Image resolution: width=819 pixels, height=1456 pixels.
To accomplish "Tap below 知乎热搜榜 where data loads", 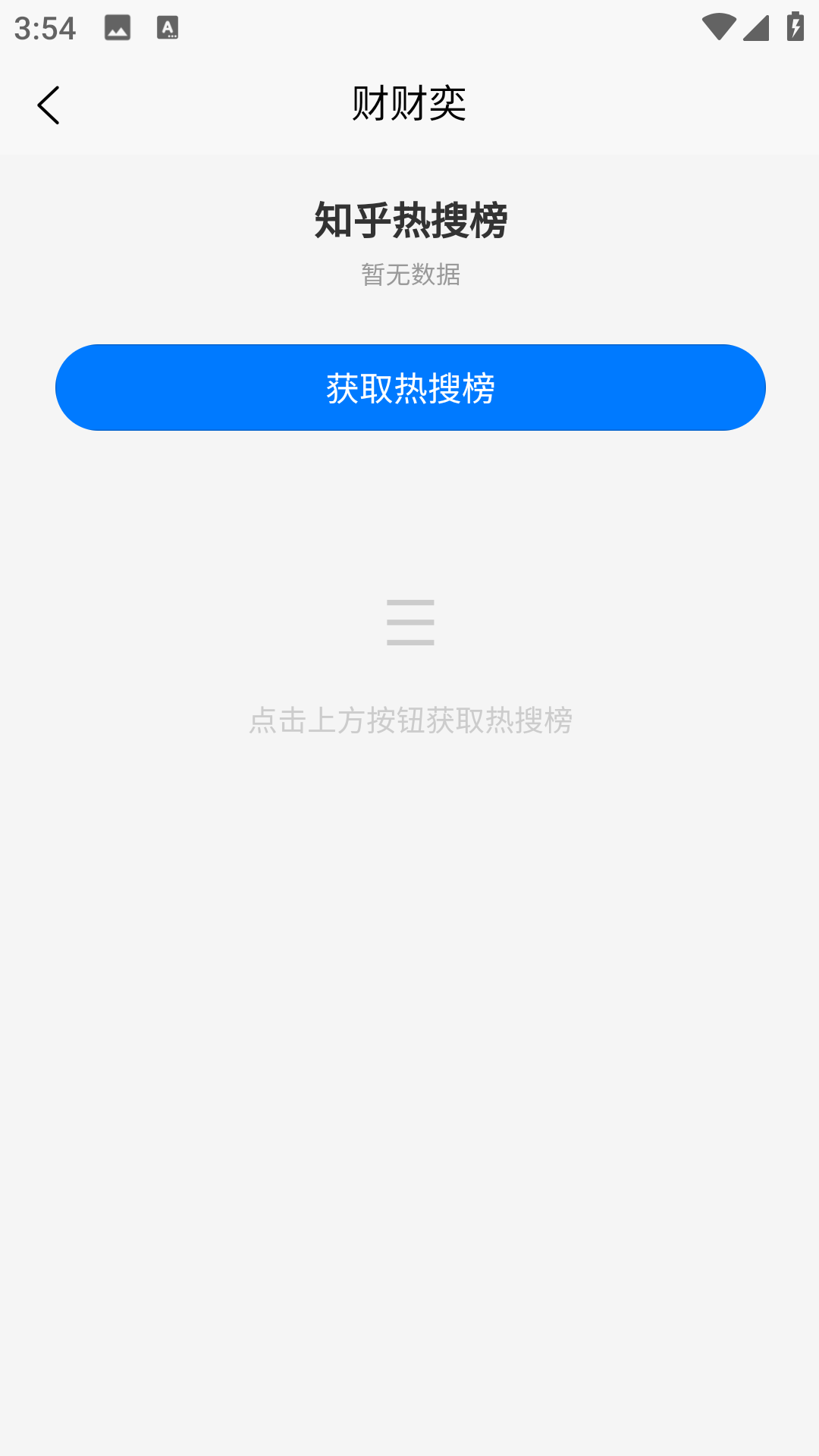I will click(x=409, y=275).
